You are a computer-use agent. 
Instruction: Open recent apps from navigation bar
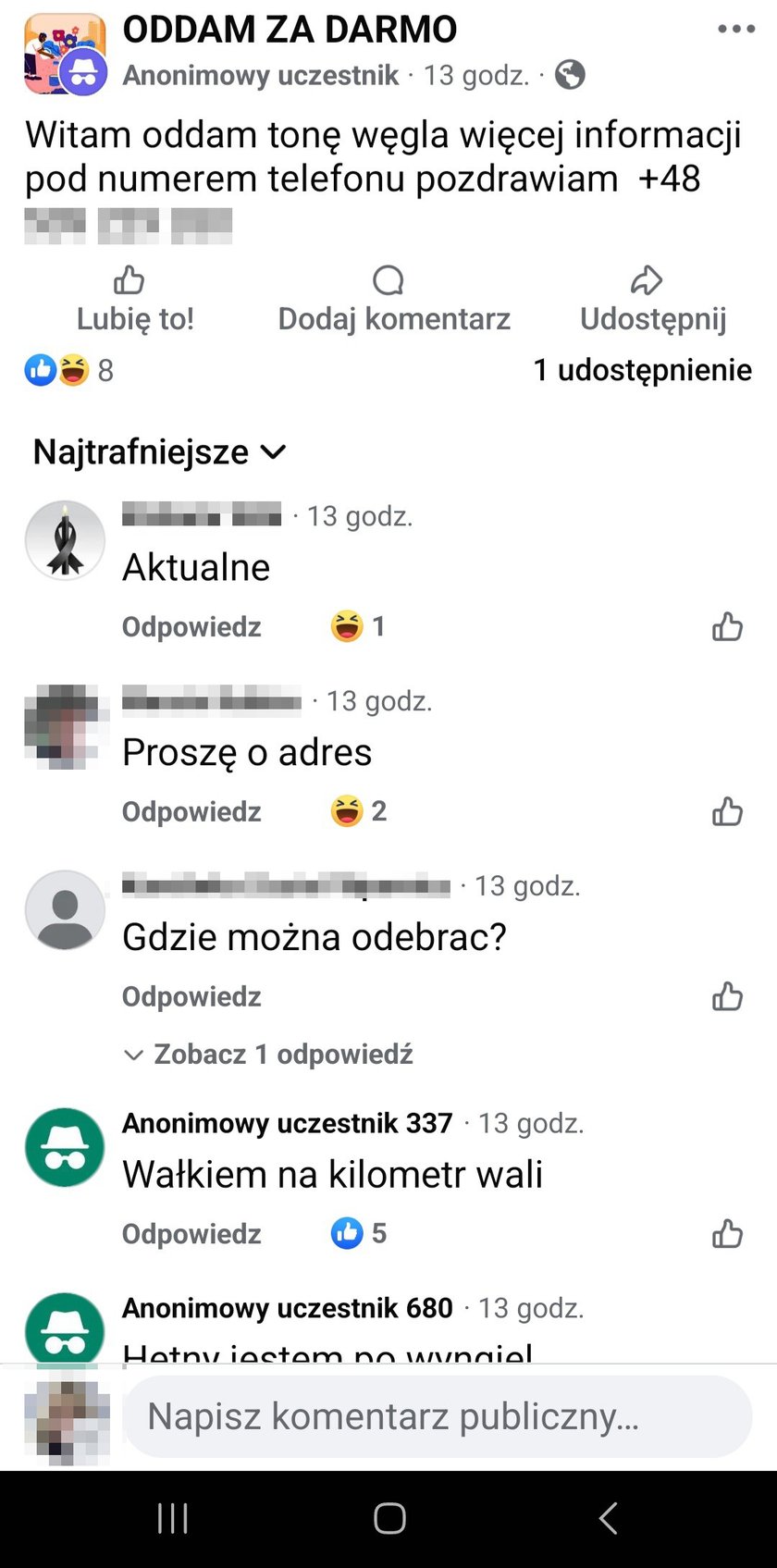tap(173, 1518)
